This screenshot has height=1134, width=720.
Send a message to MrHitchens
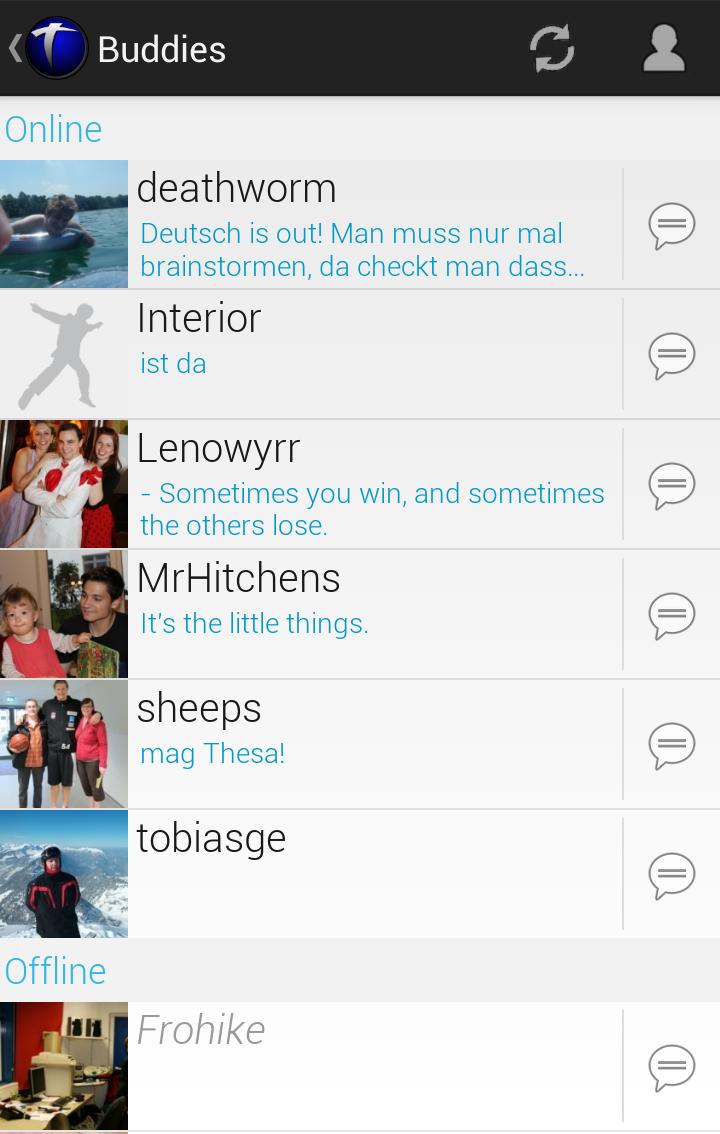[672, 614]
